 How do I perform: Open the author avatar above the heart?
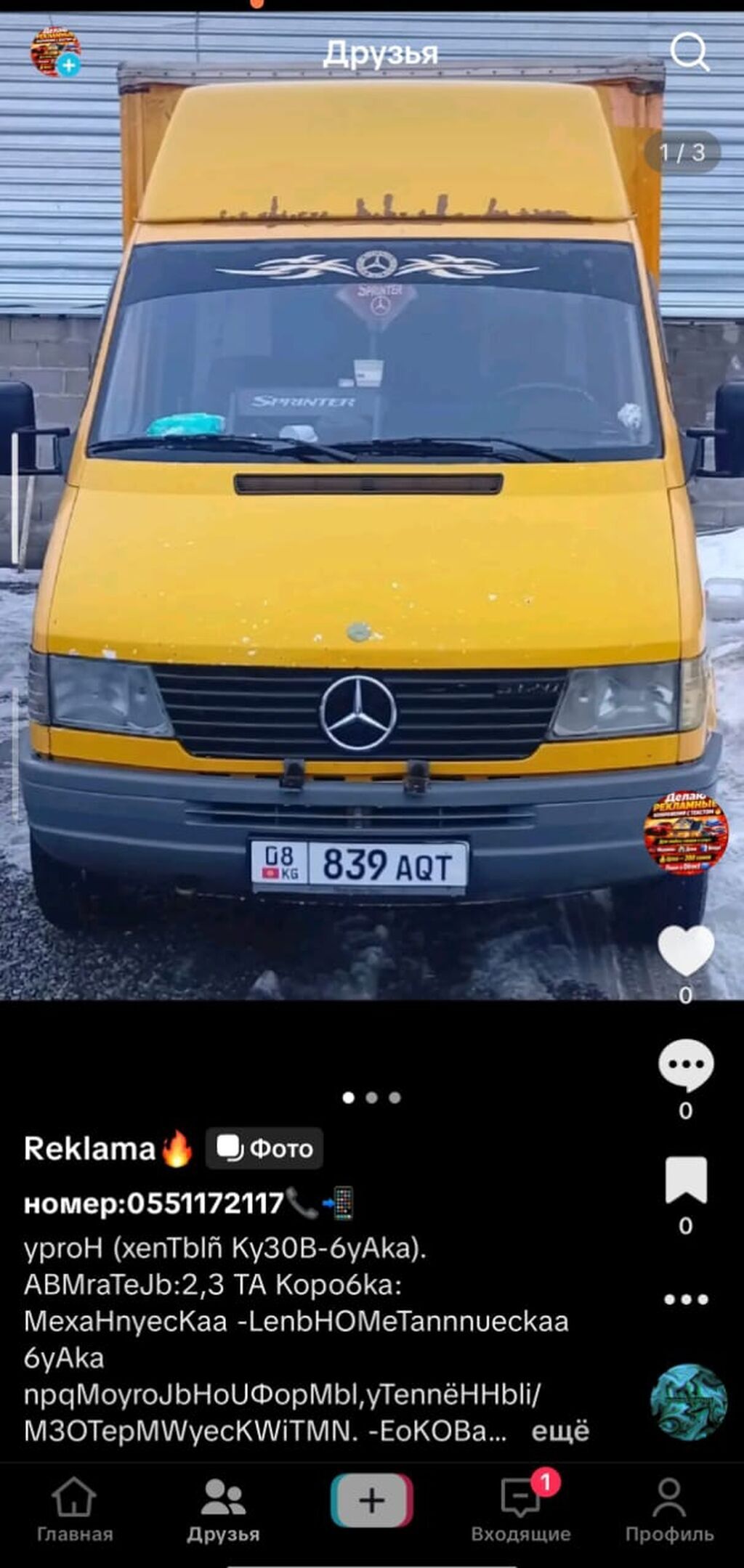[685, 832]
